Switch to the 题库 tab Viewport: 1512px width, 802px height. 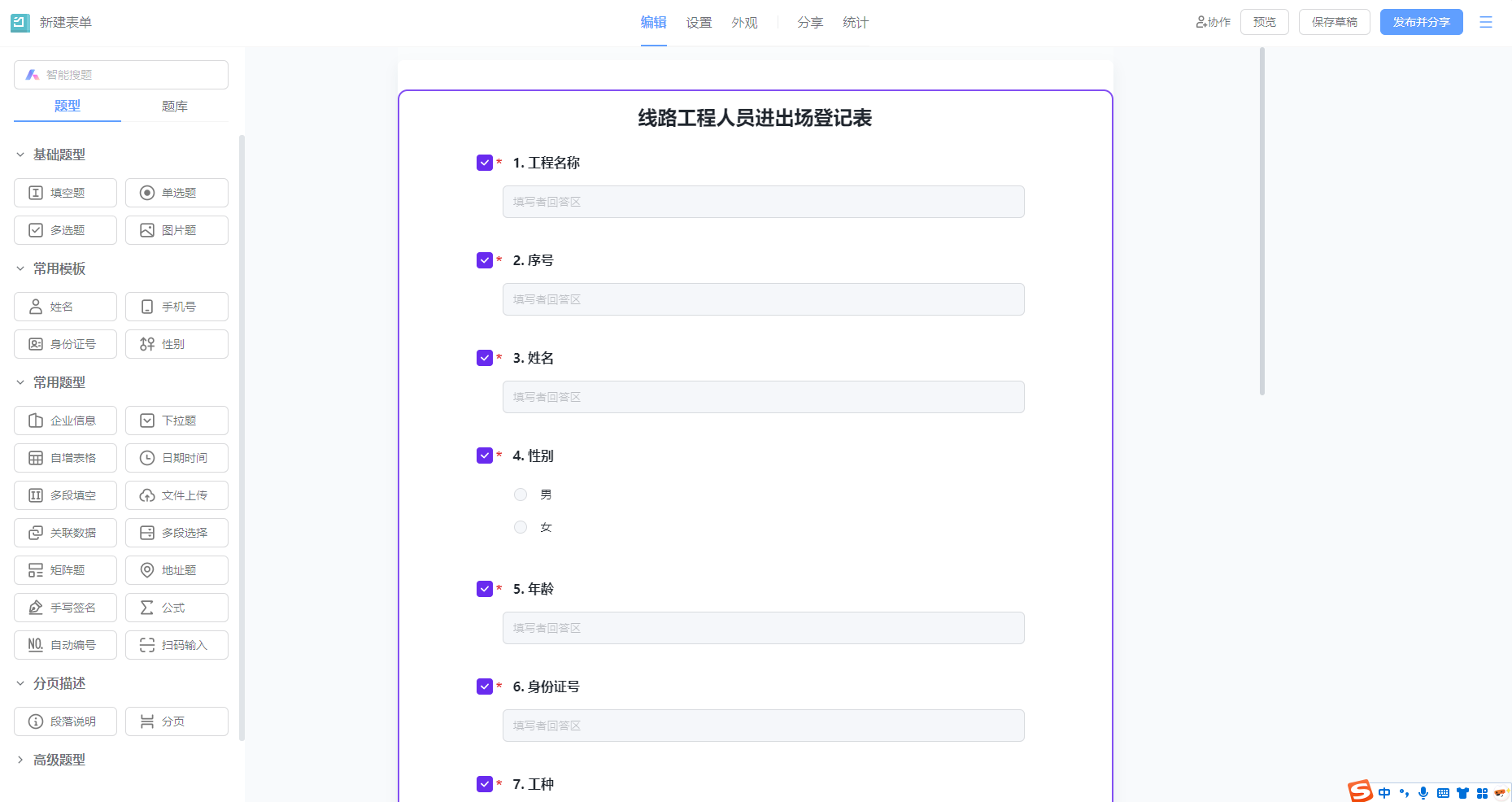pyautogui.click(x=174, y=107)
